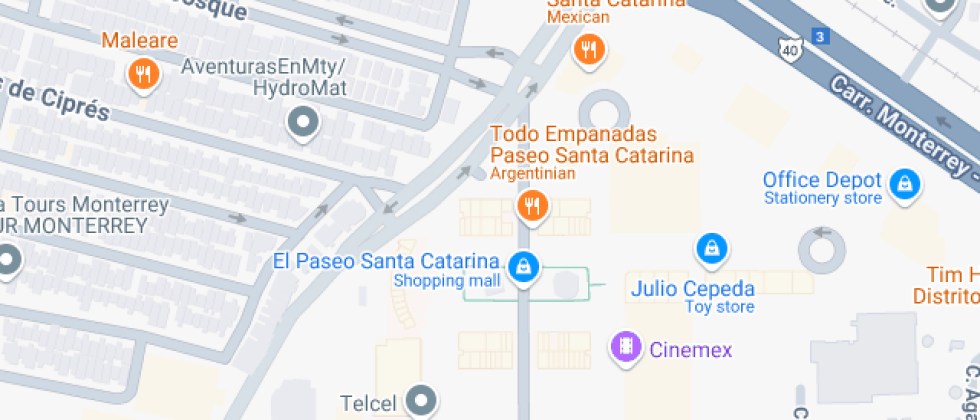Viewport: 980px width, 420px height.
Task: View the Office Depot stationery store pin
Action: 905,184
